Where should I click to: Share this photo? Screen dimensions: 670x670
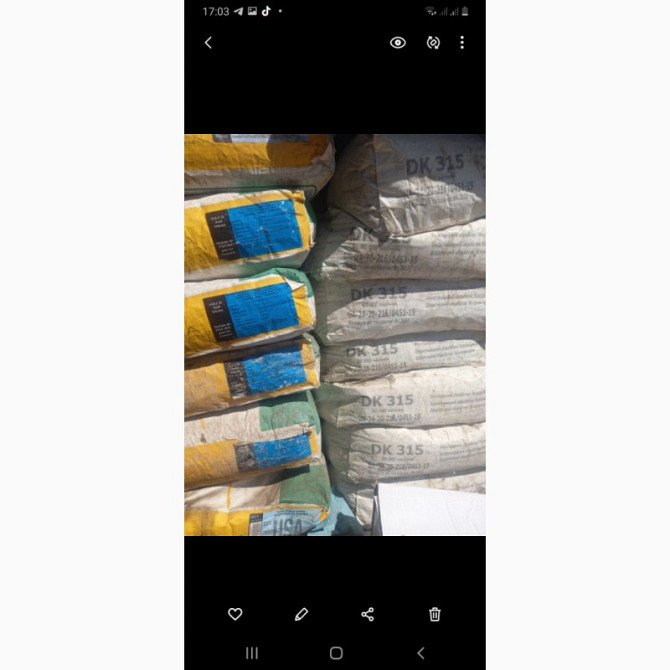368,614
